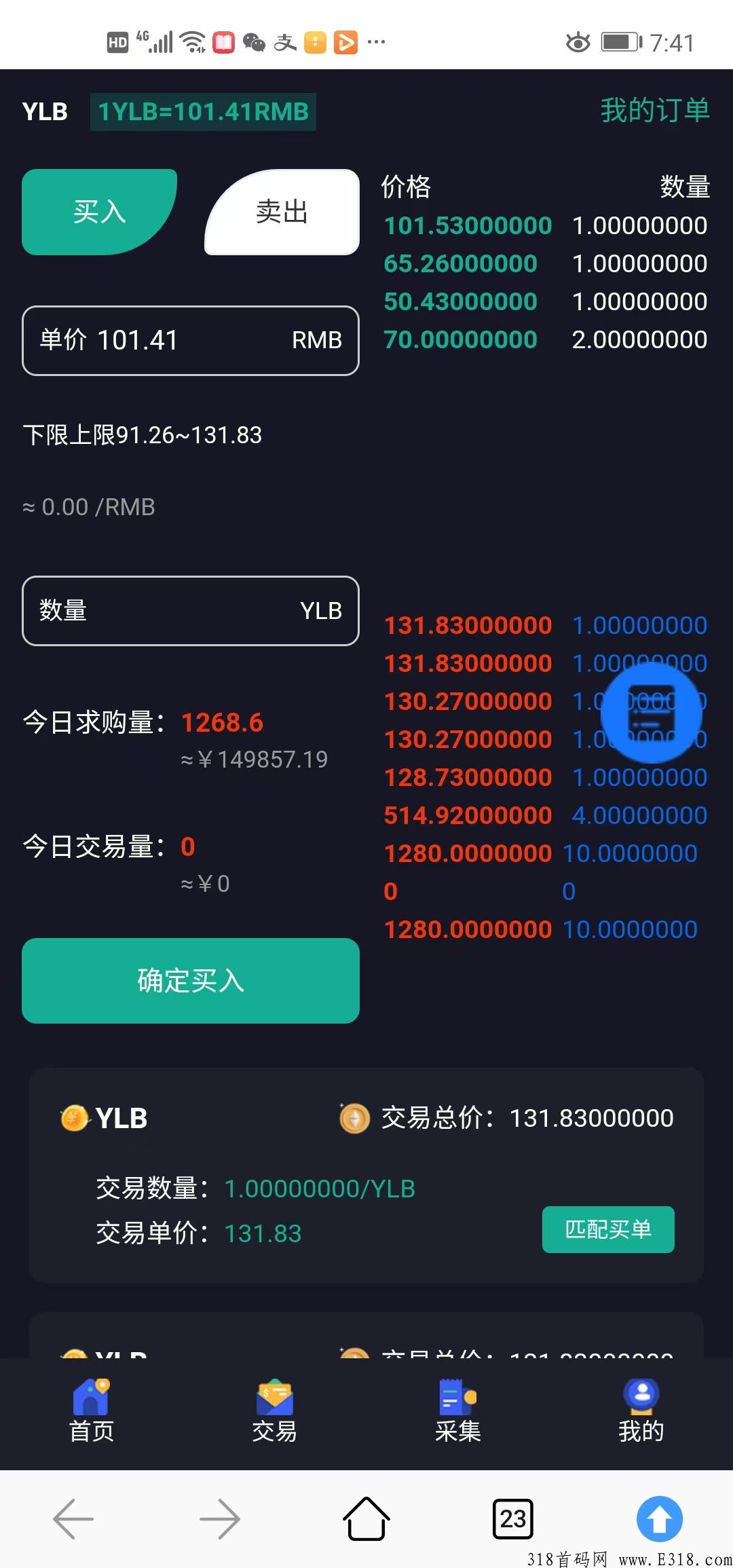
Task: Switch to the 采集 tab
Action: click(x=458, y=1411)
